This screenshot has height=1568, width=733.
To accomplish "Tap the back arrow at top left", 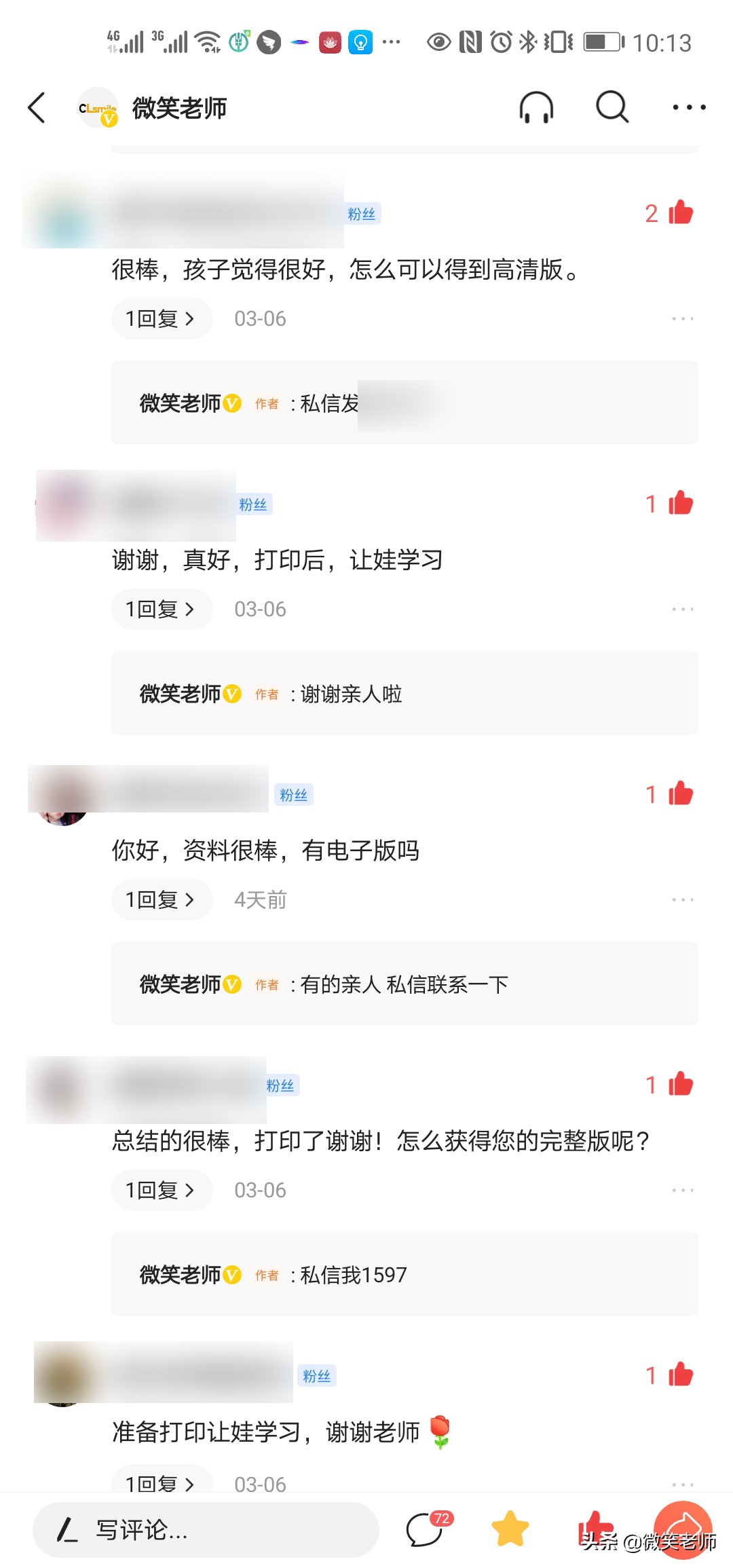I will [37, 108].
